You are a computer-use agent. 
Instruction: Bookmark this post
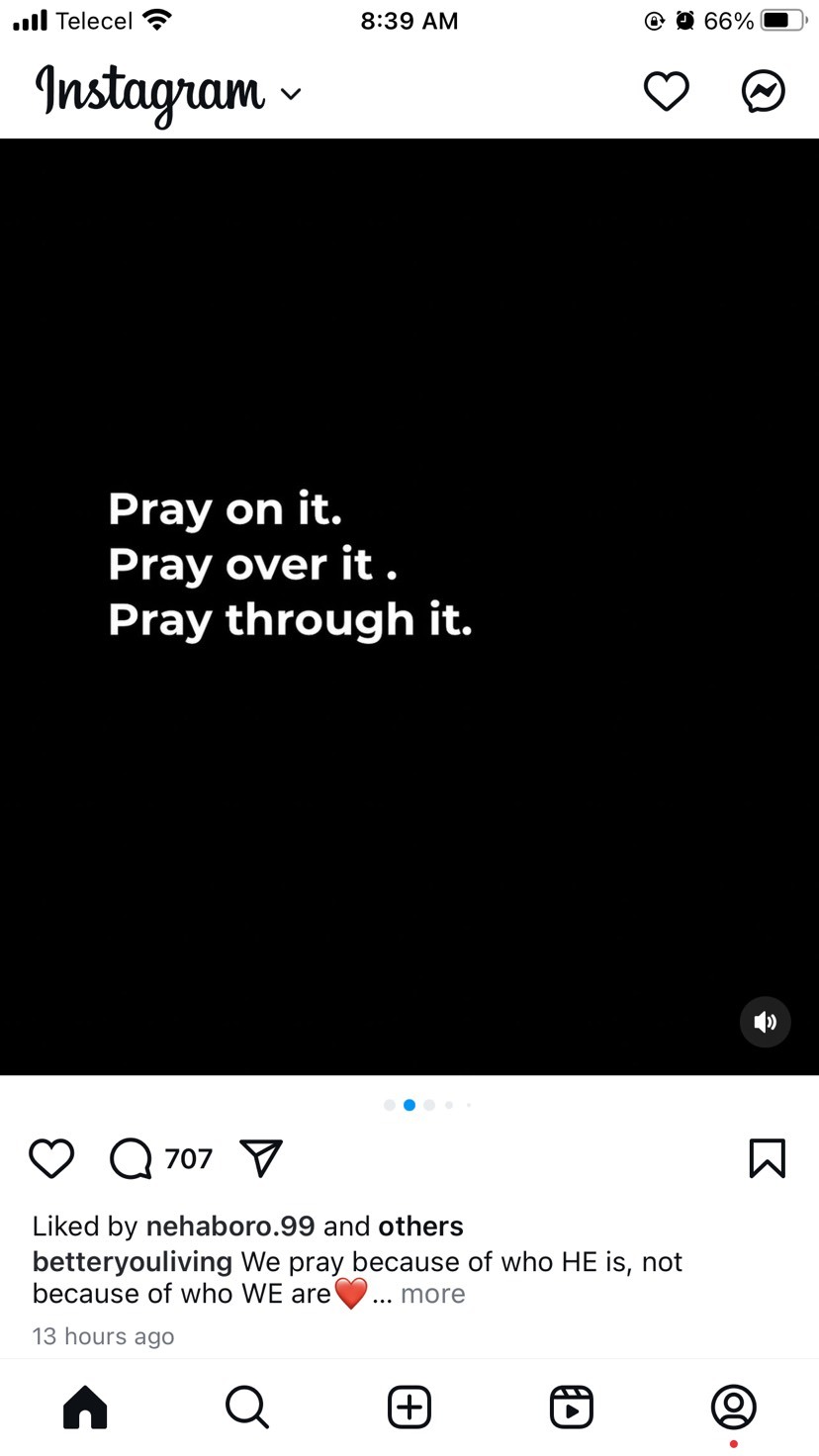768,1158
